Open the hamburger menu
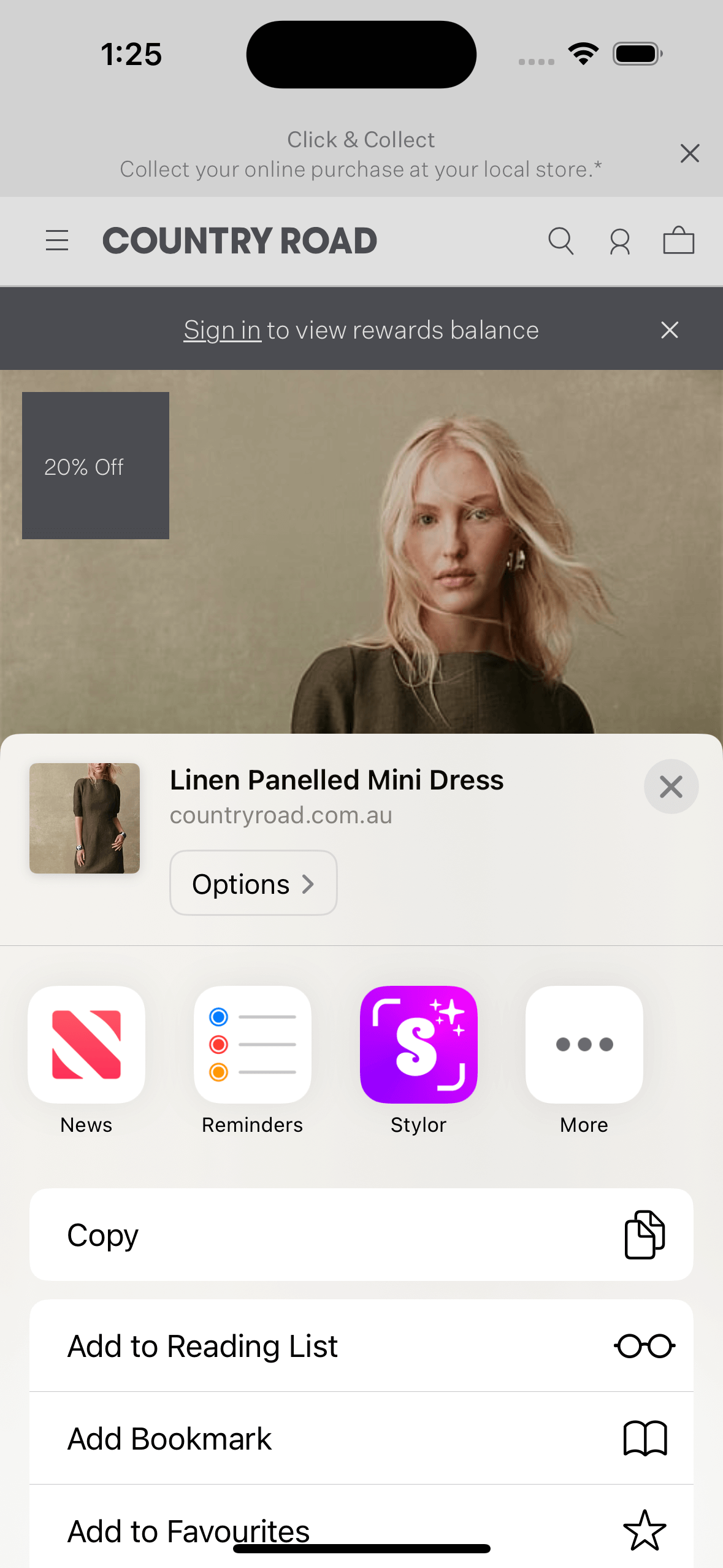This screenshot has height=1568, width=723. [x=57, y=240]
